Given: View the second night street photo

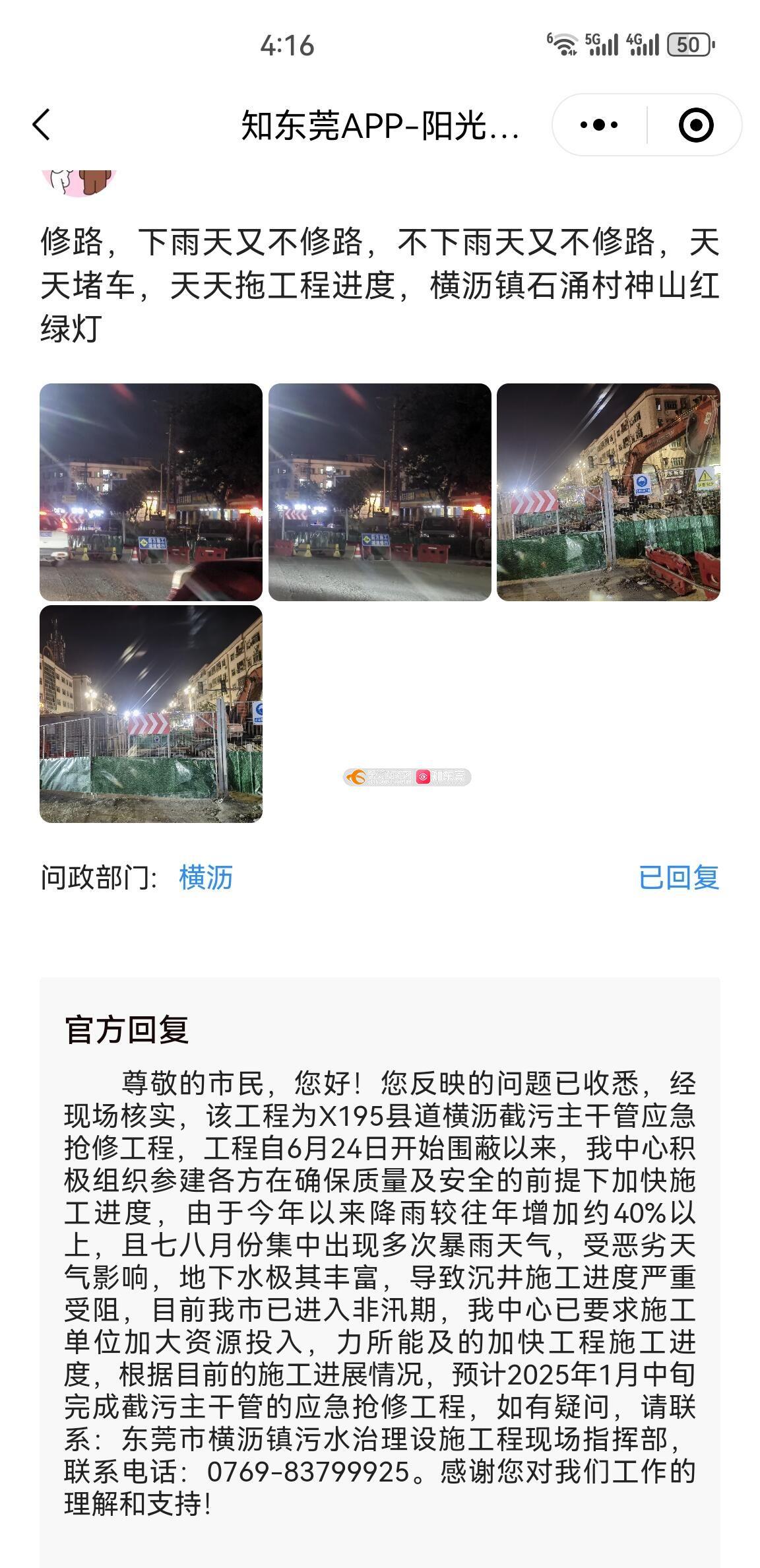Looking at the screenshot, I should pyautogui.click(x=379, y=492).
